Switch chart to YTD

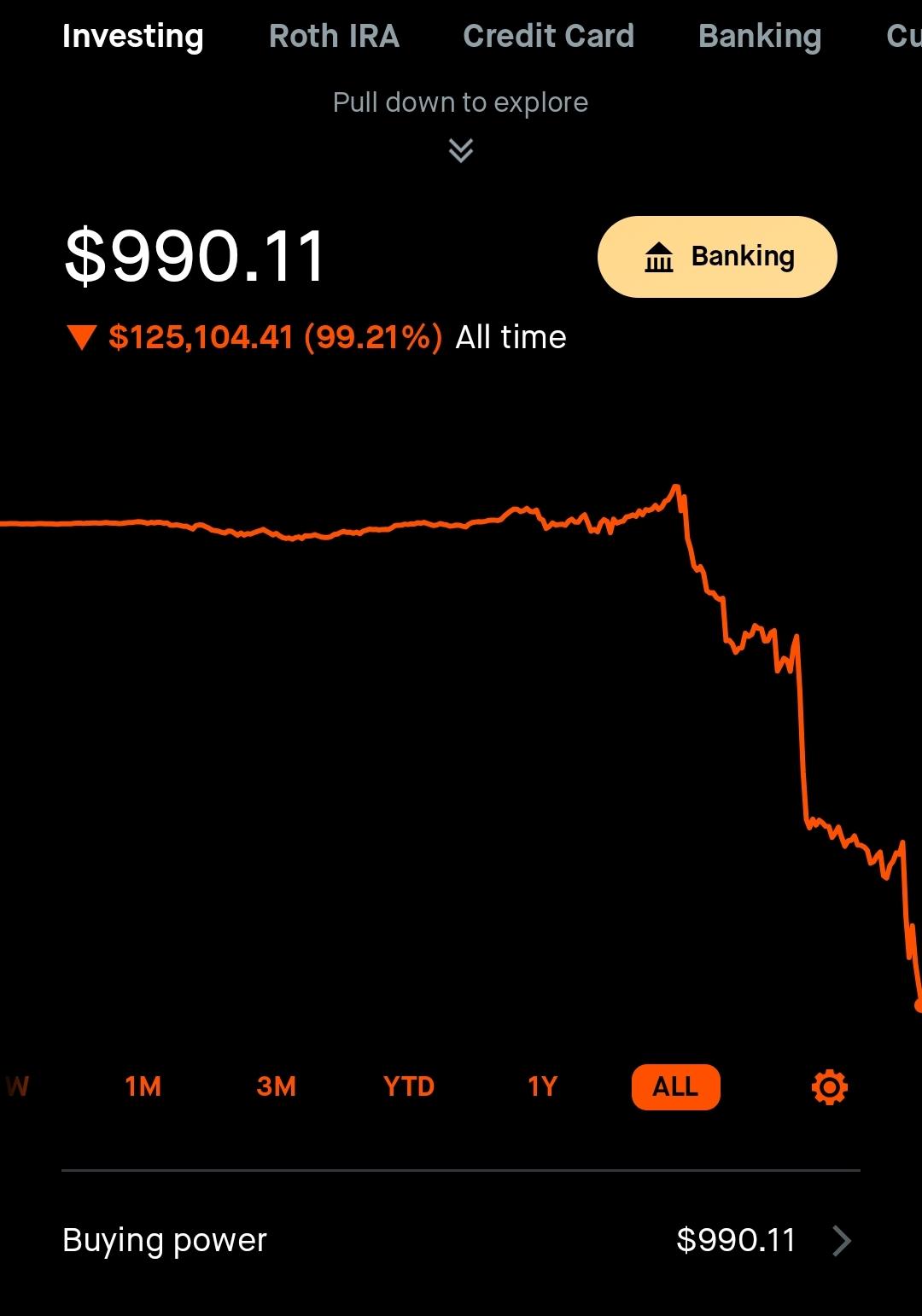point(409,1086)
